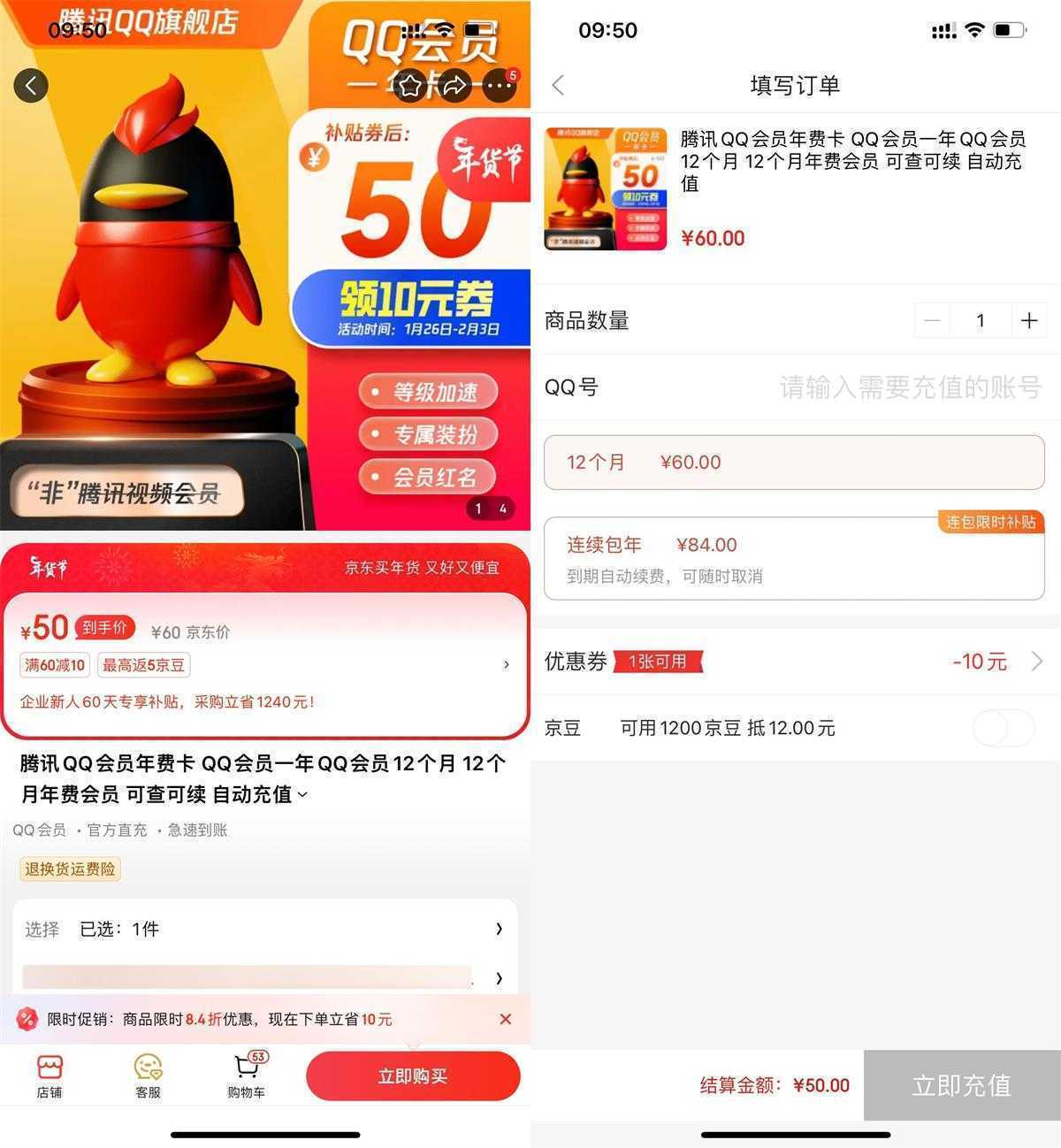Tap 立即购买 to buy now
The width and height of the screenshot is (1061, 1148).
[x=413, y=1076]
